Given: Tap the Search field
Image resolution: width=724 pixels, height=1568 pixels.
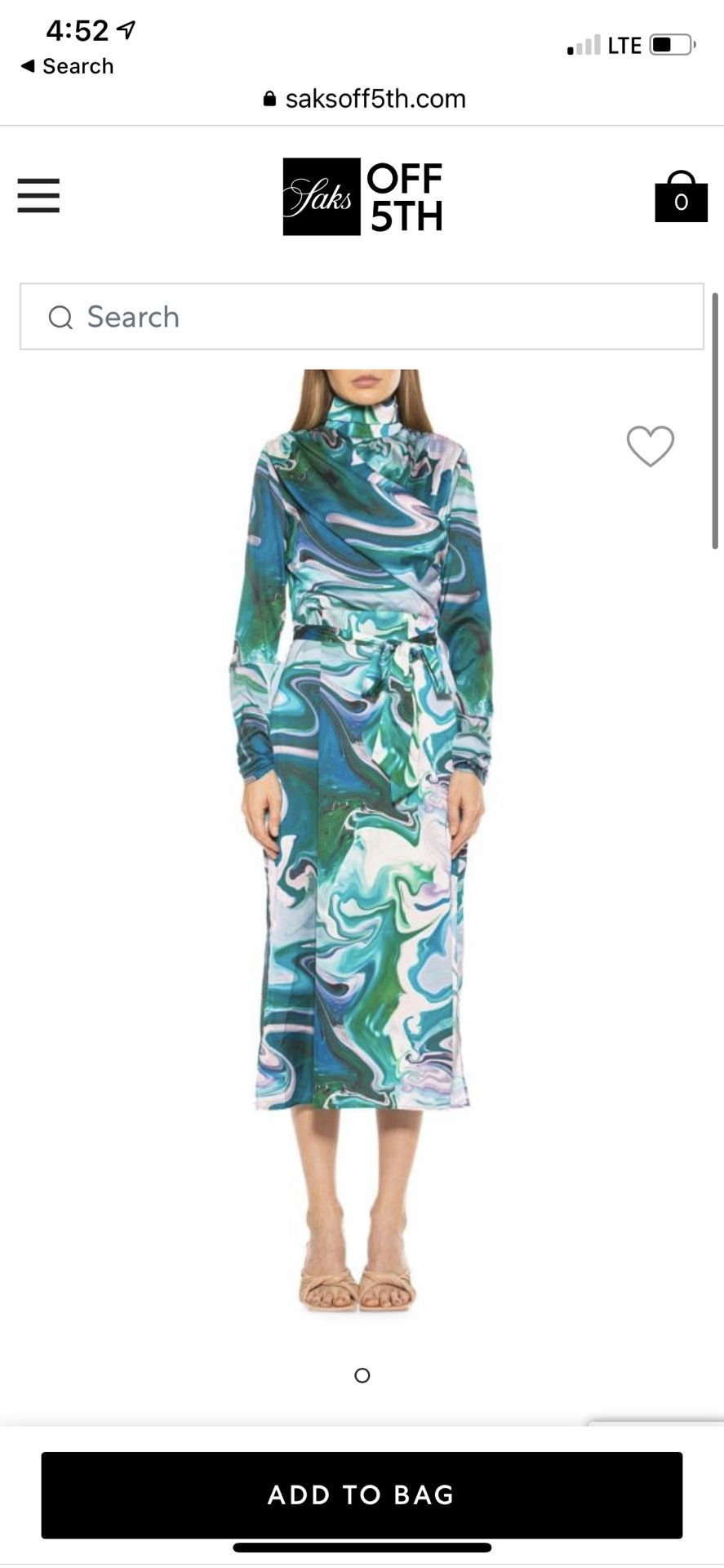Looking at the screenshot, I should 362,317.
